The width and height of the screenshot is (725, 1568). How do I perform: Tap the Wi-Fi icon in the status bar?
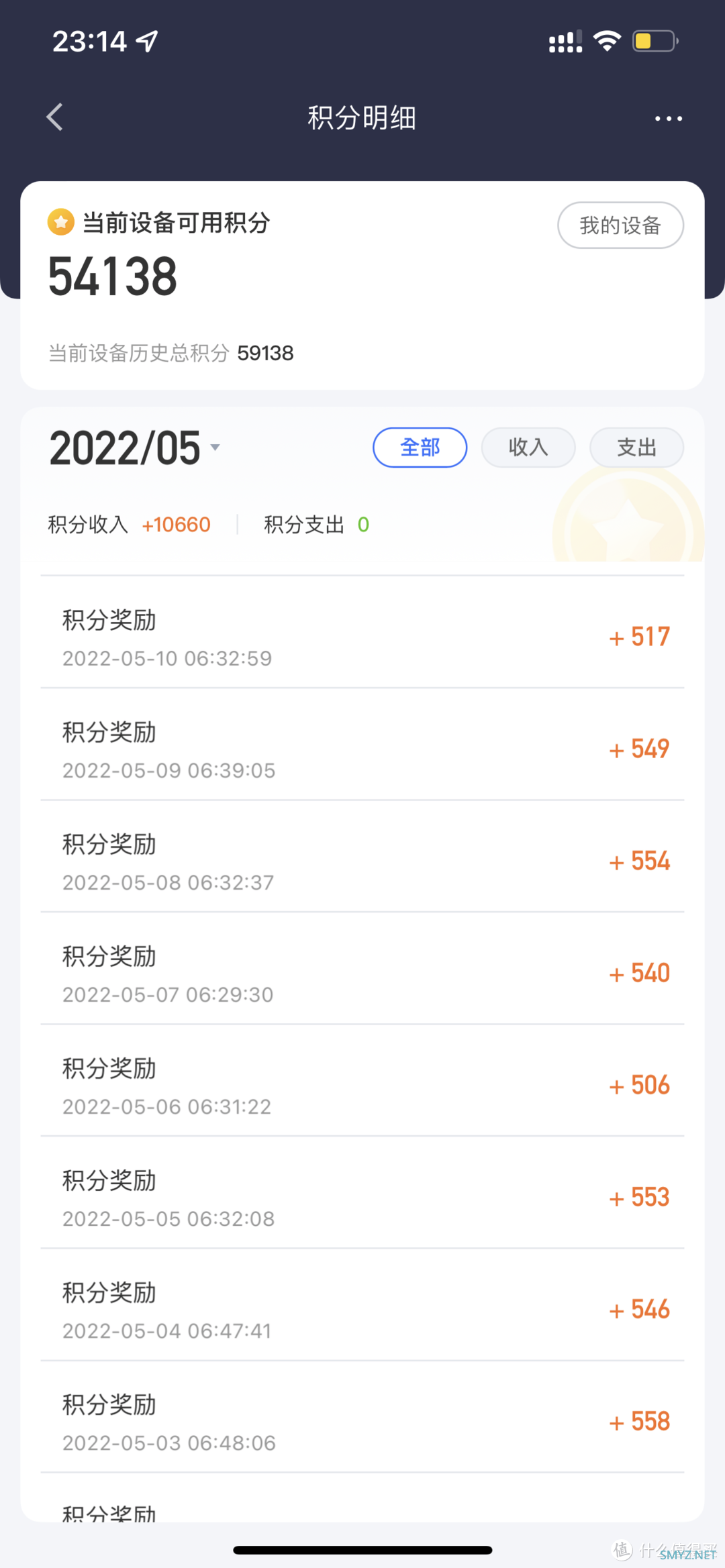(x=606, y=40)
